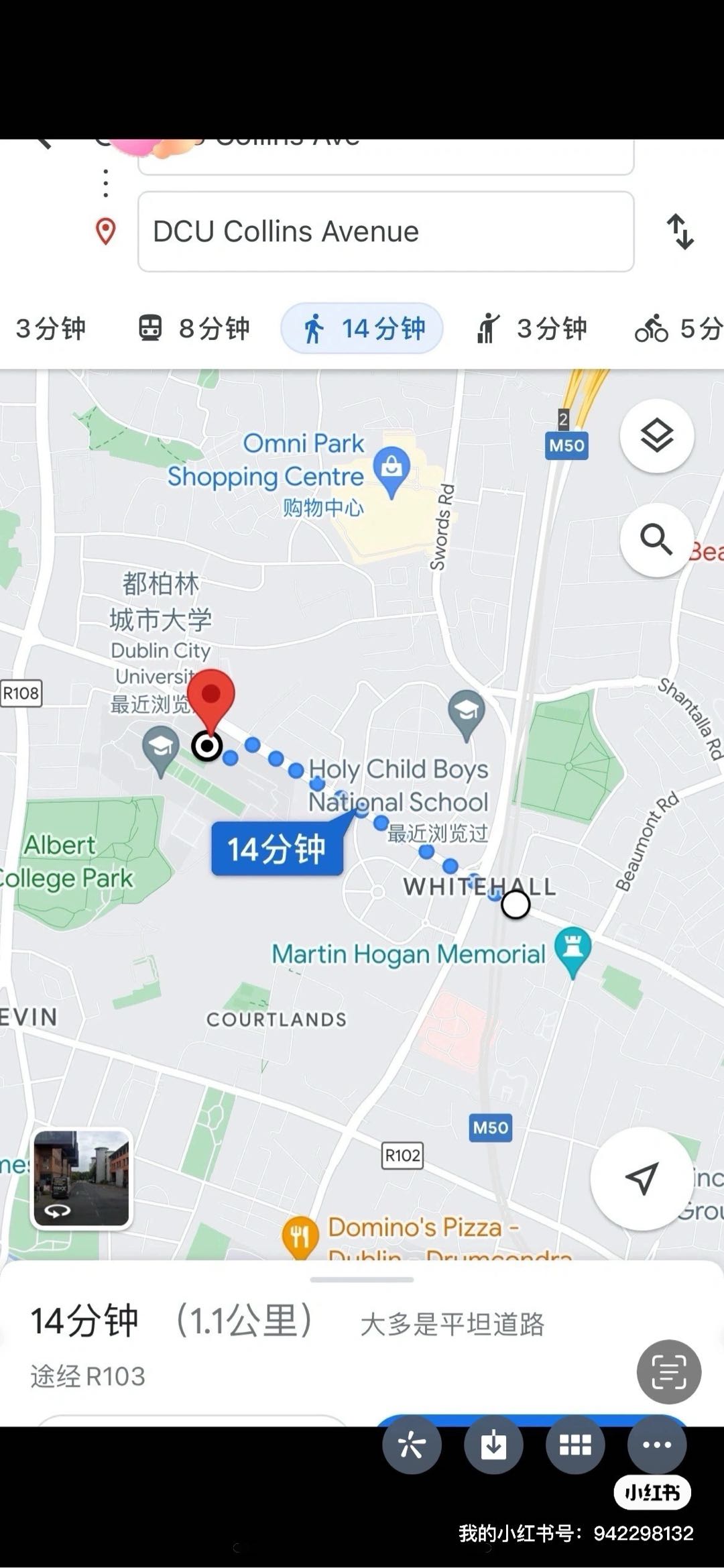Download the image with the download icon
The width and height of the screenshot is (724, 1568).
point(493,1445)
